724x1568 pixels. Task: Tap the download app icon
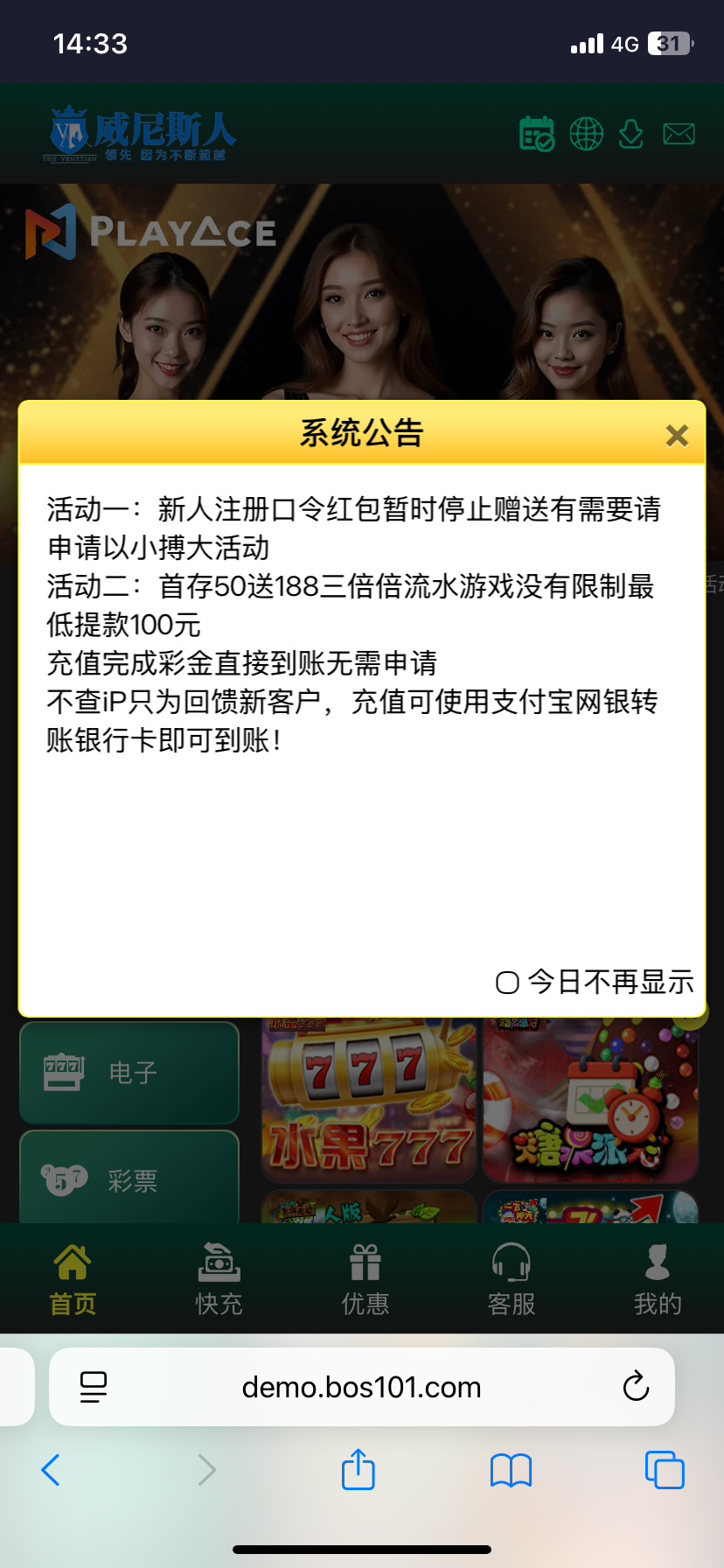coord(630,134)
